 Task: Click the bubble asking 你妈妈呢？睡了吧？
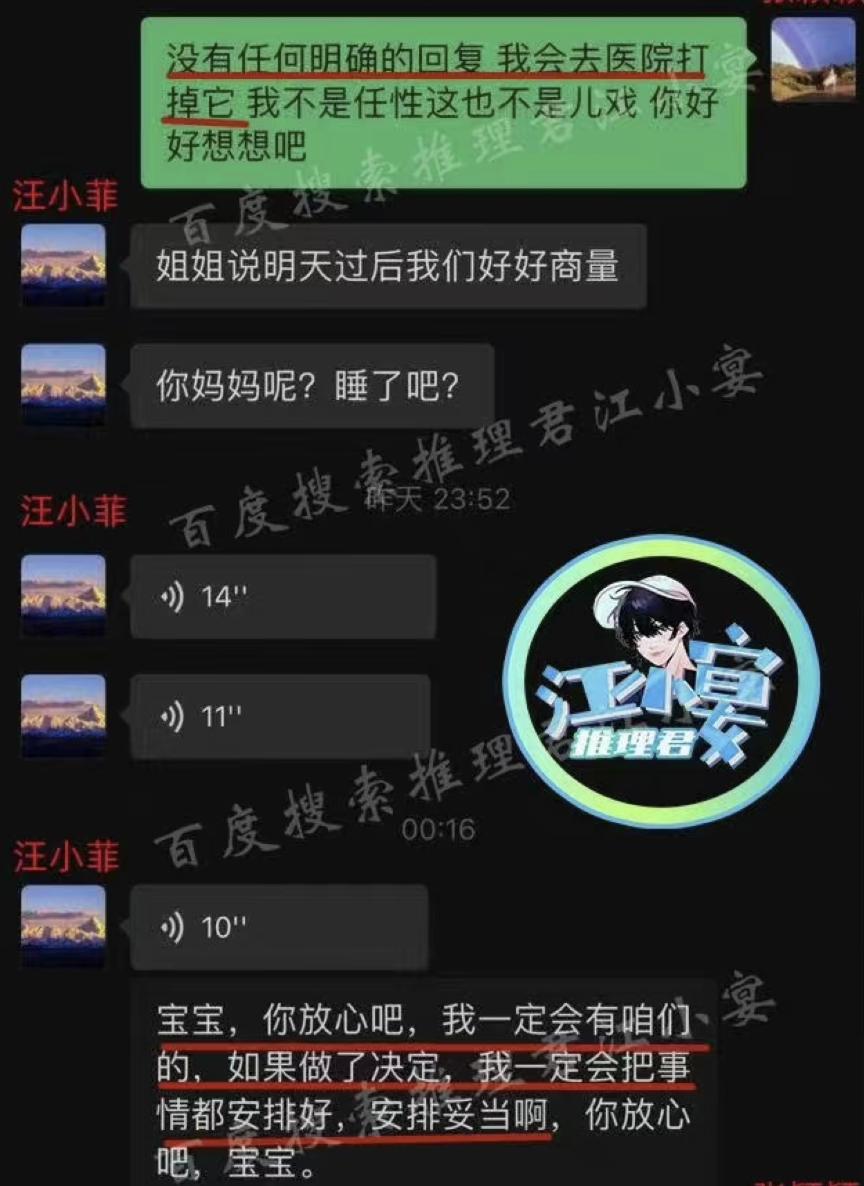315,380
